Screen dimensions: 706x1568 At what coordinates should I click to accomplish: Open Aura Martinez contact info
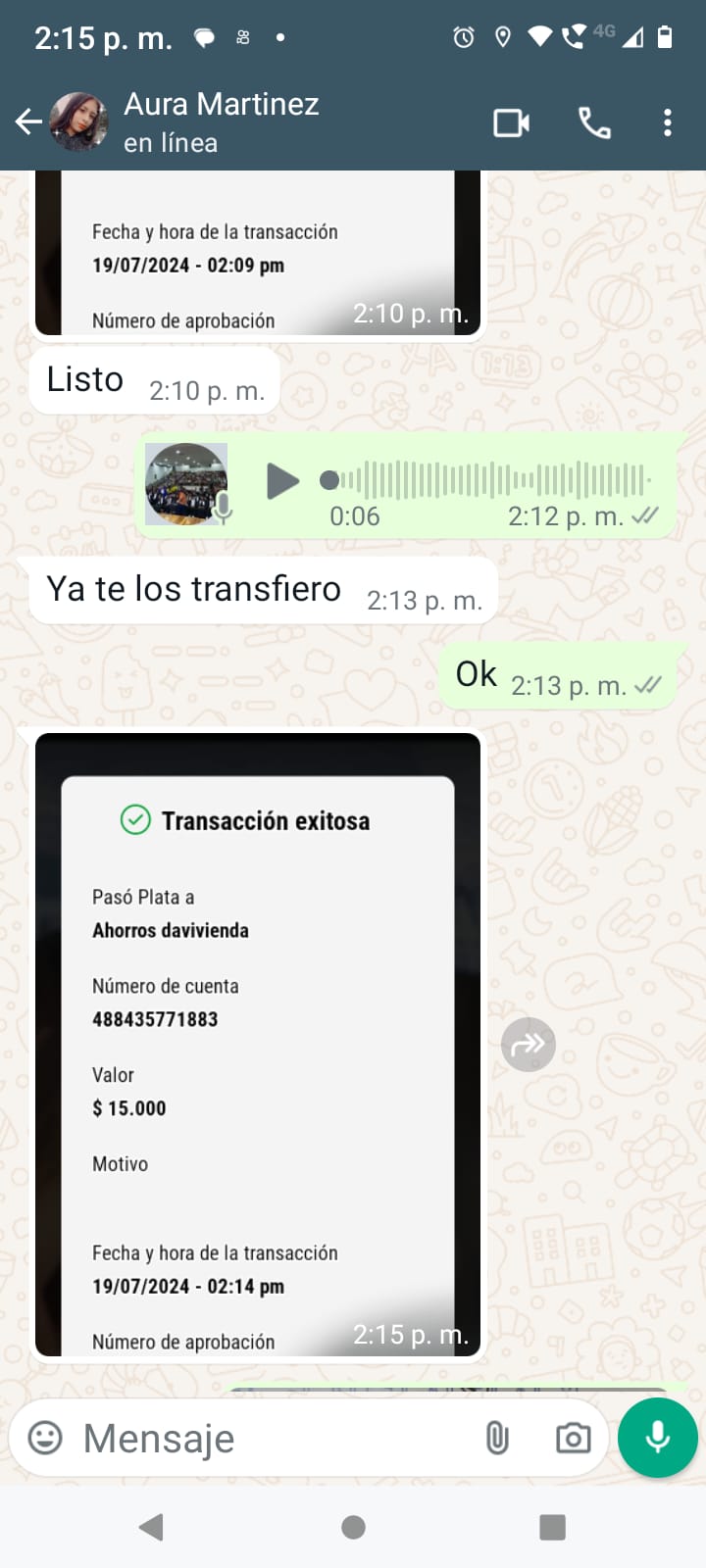(x=221, y=122)
